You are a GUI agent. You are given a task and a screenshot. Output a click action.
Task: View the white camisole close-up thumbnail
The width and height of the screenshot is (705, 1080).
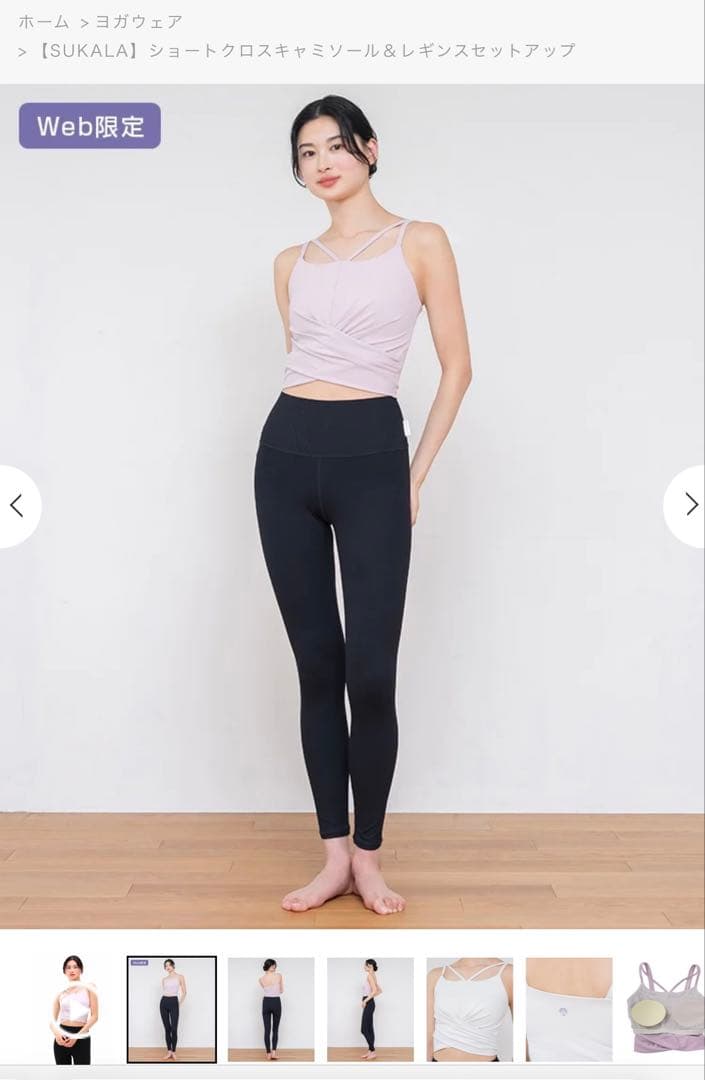(x=469, y=1009)
